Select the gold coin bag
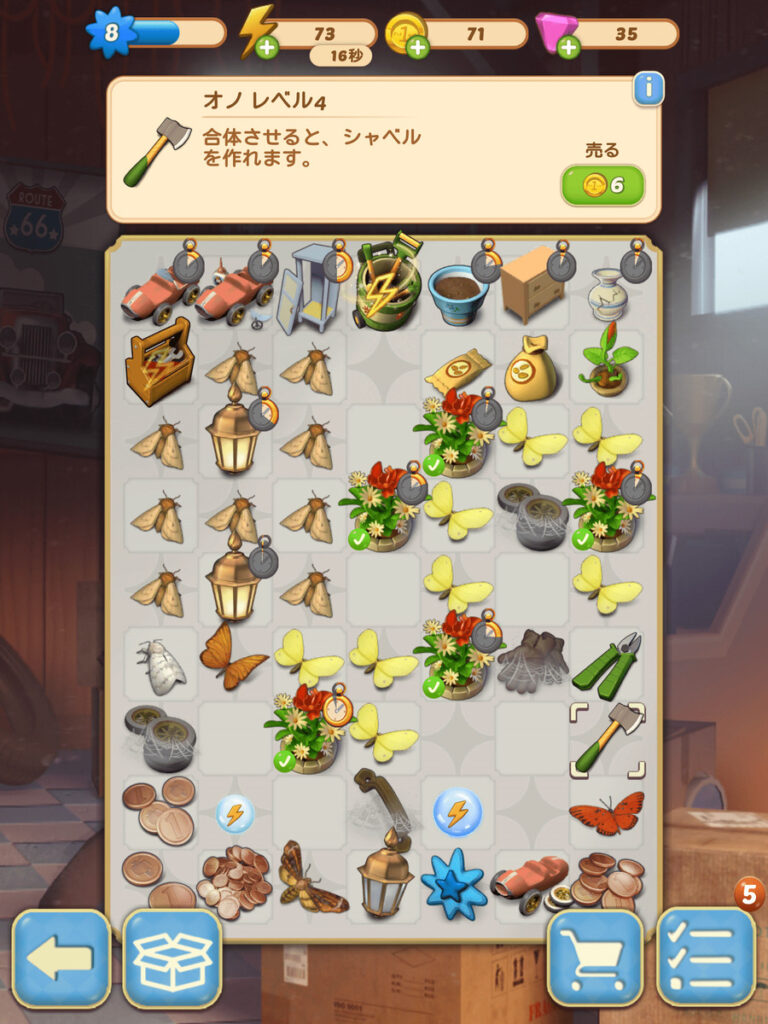 tap(530, 370)
